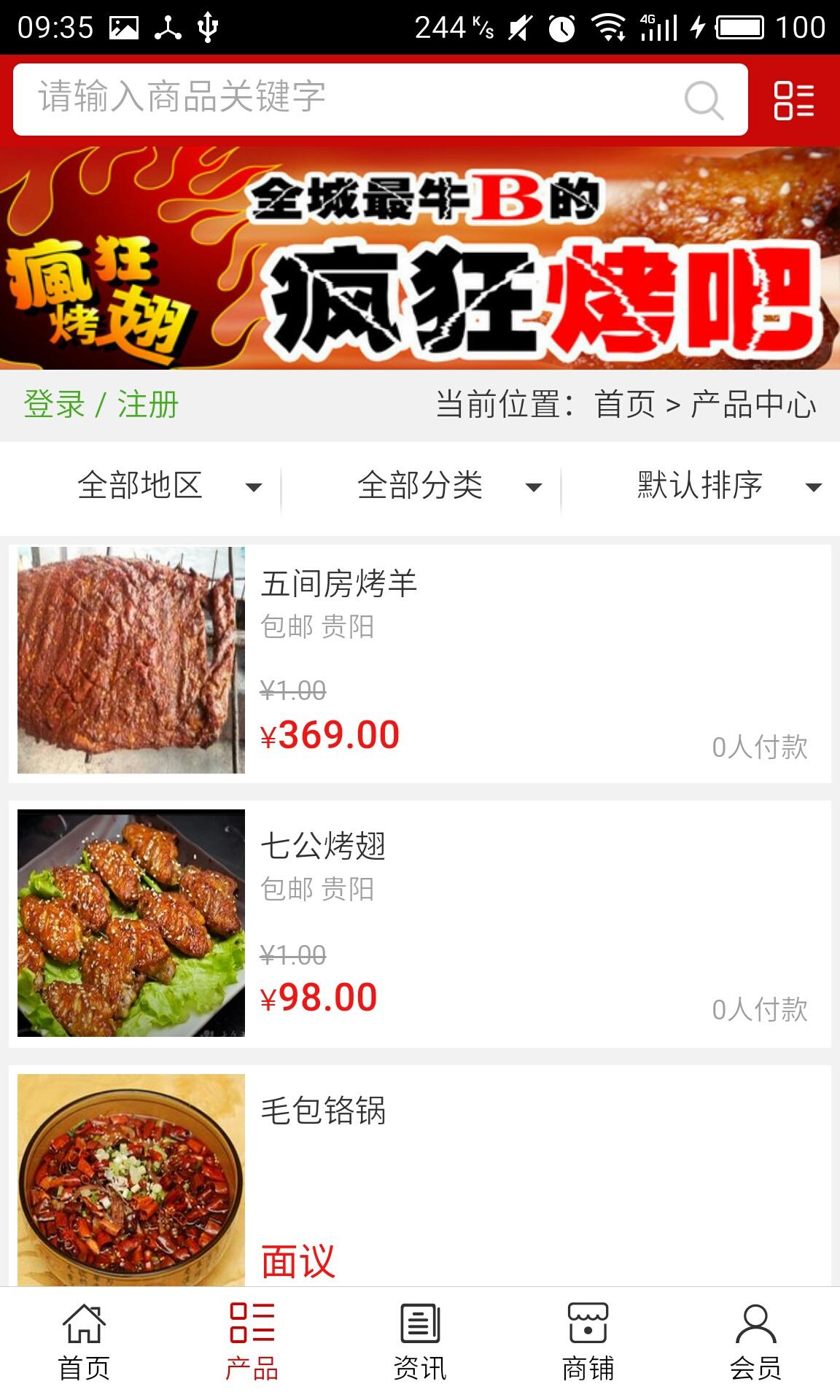Image resolution: width=840 pixels, height=1400 pixels.
Task: Open the 七公烤翅 product card
Action: (420, 924)
